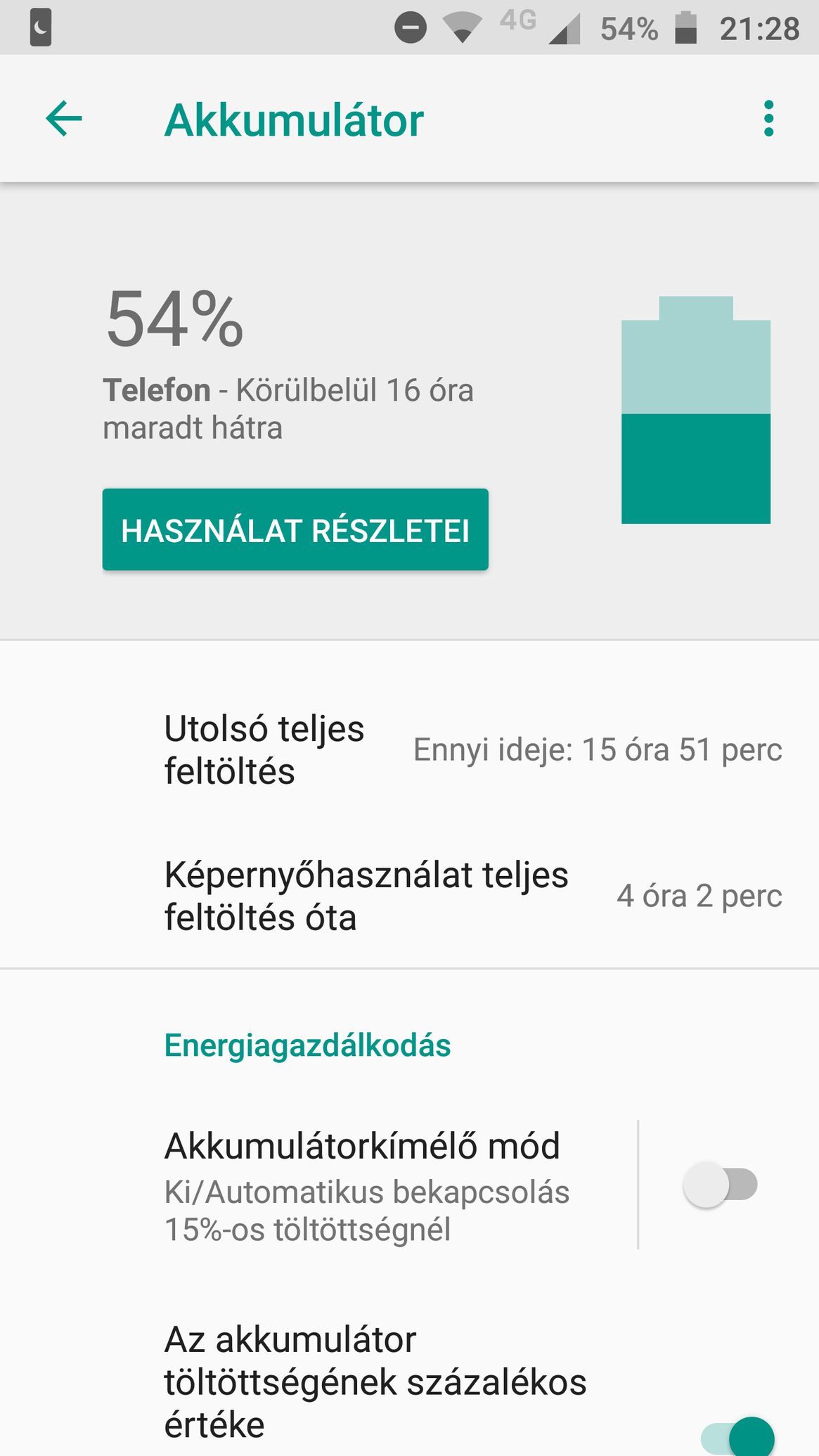Tap the HASZNÁLAT RÉSZLETEI button

pos(295,529)
